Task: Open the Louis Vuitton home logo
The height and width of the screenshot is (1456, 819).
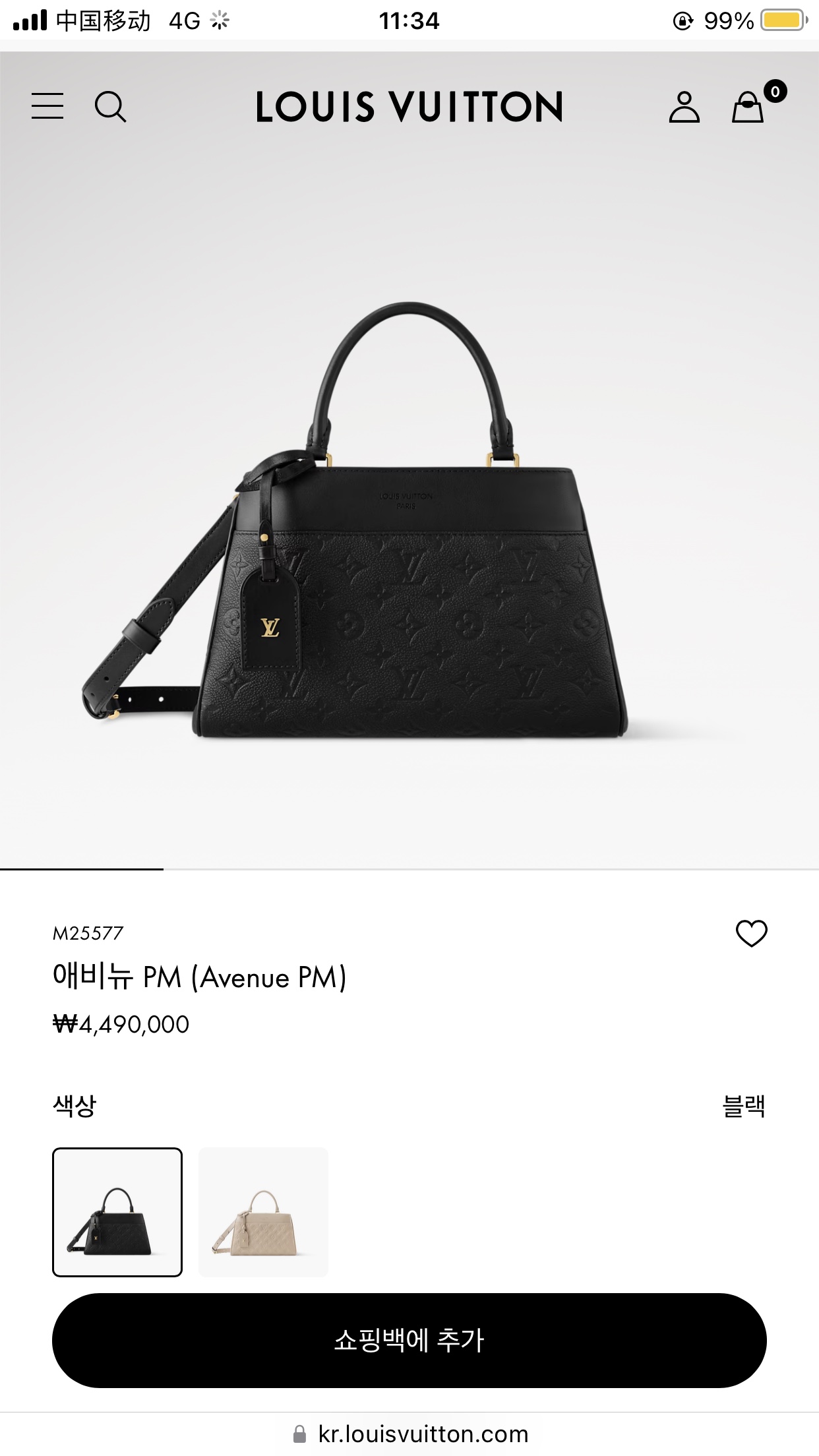Action: [x=409, y=107]
